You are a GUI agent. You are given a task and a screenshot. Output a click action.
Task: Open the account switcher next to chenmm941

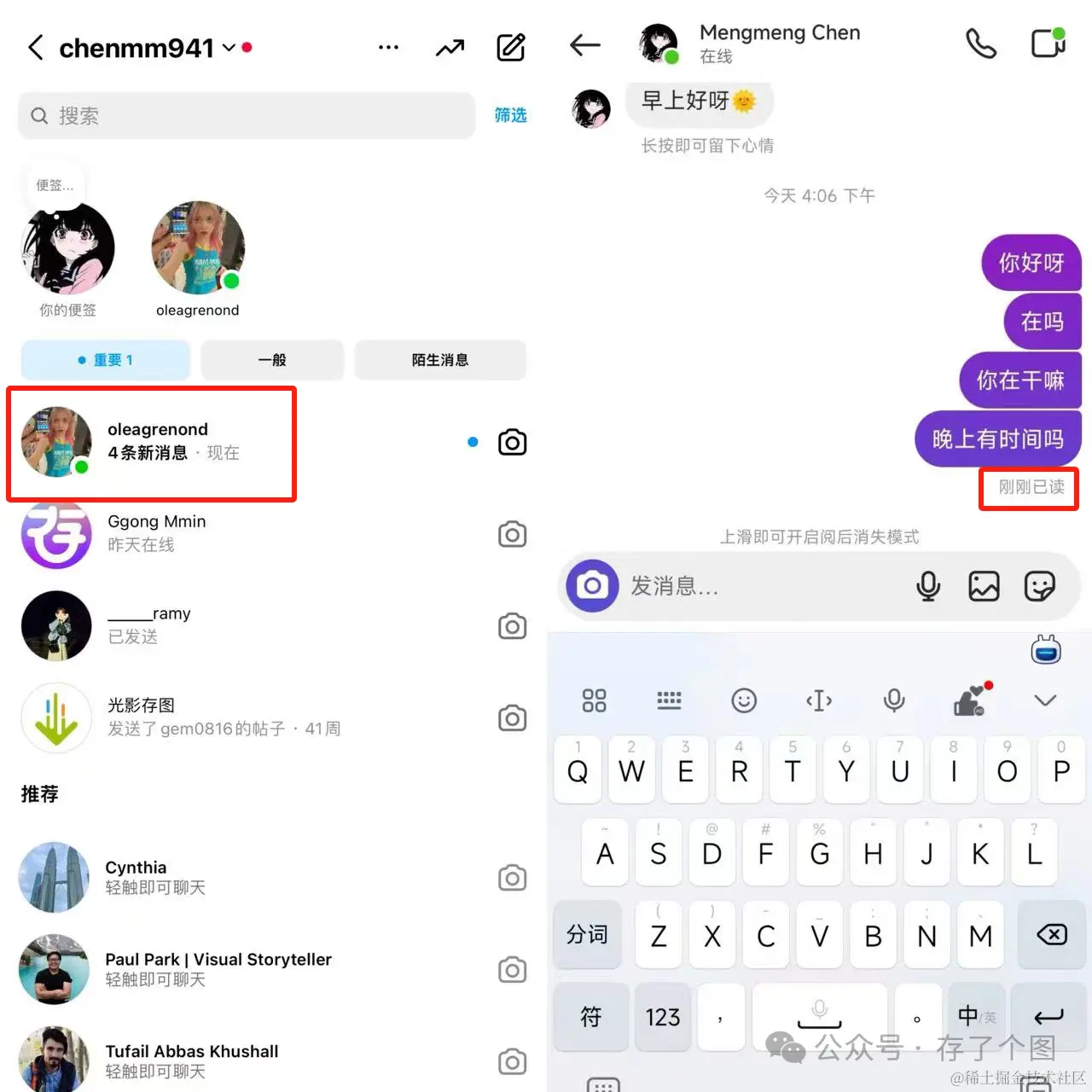tap(229, 48)
